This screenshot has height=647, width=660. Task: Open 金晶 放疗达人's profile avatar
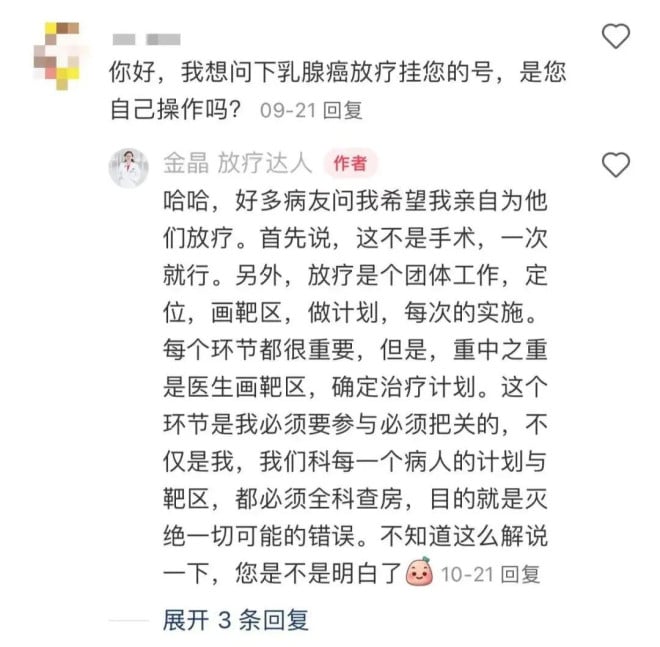coord(130,167)
